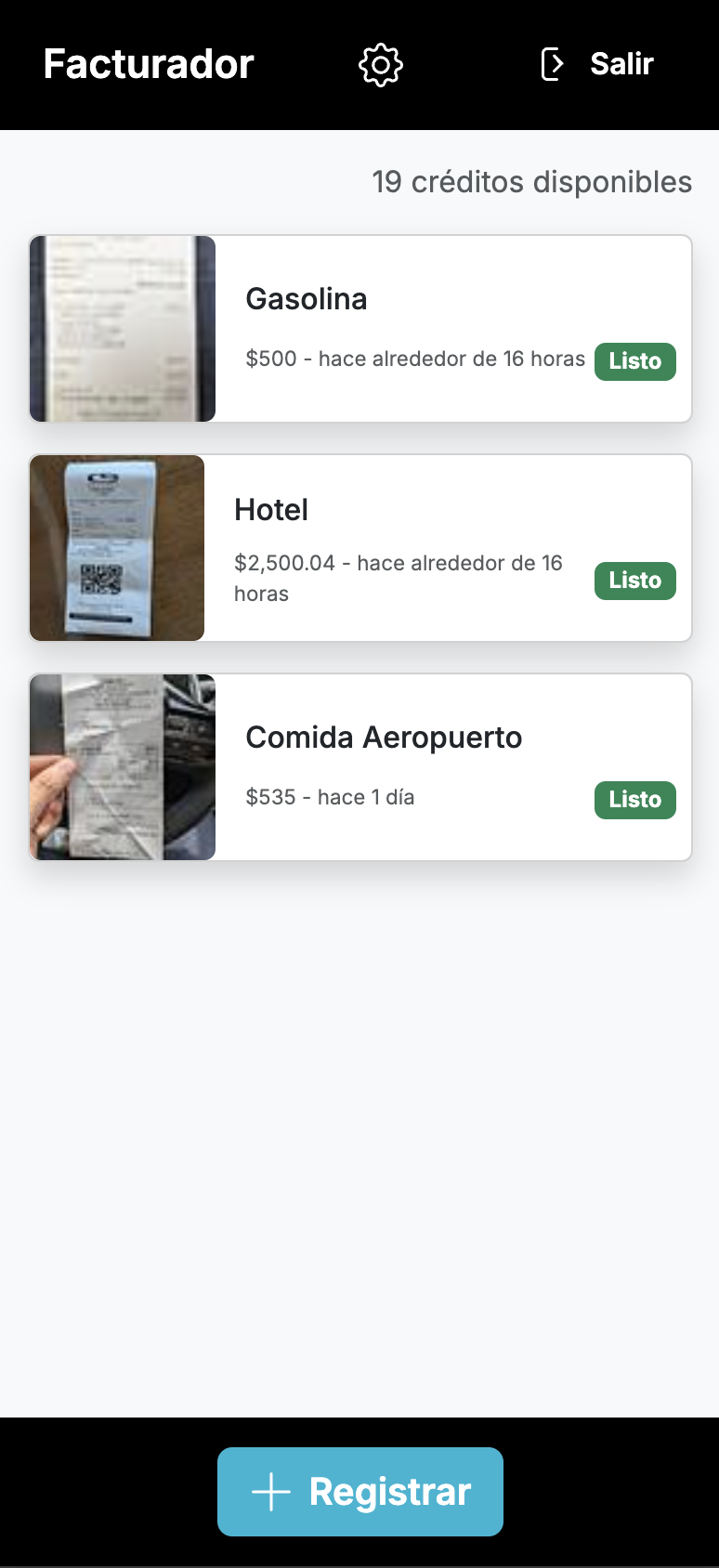The height and width of the screenshot is (1568, 719).
Task: Open the settings gear icon
Action: (x=380, y=64)
